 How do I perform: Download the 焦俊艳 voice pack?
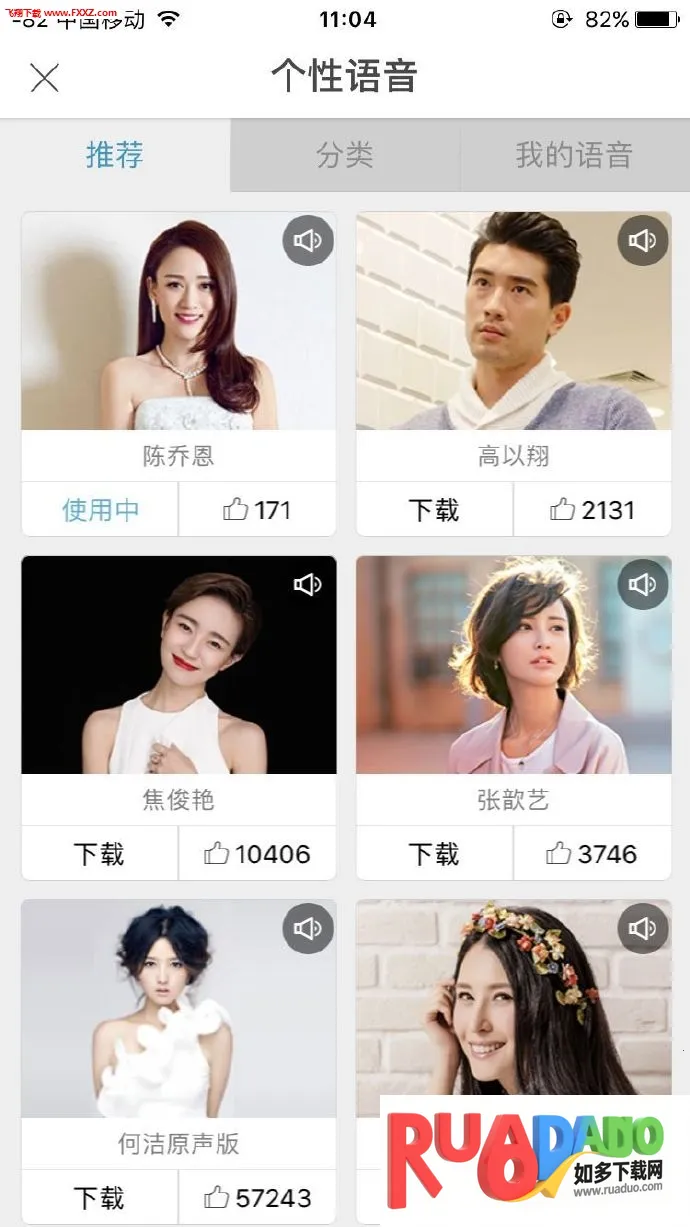99,854
